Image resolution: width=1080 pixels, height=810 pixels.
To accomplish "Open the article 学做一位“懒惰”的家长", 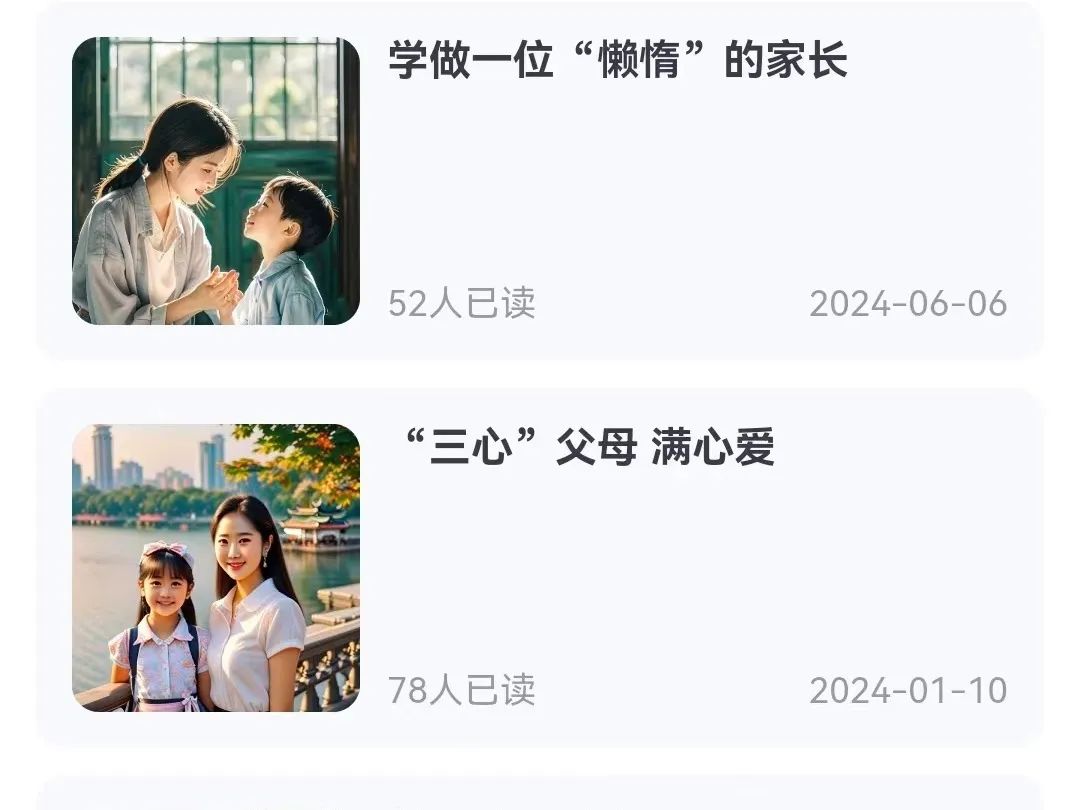I will pyautogui.click(x=617, y=62).
